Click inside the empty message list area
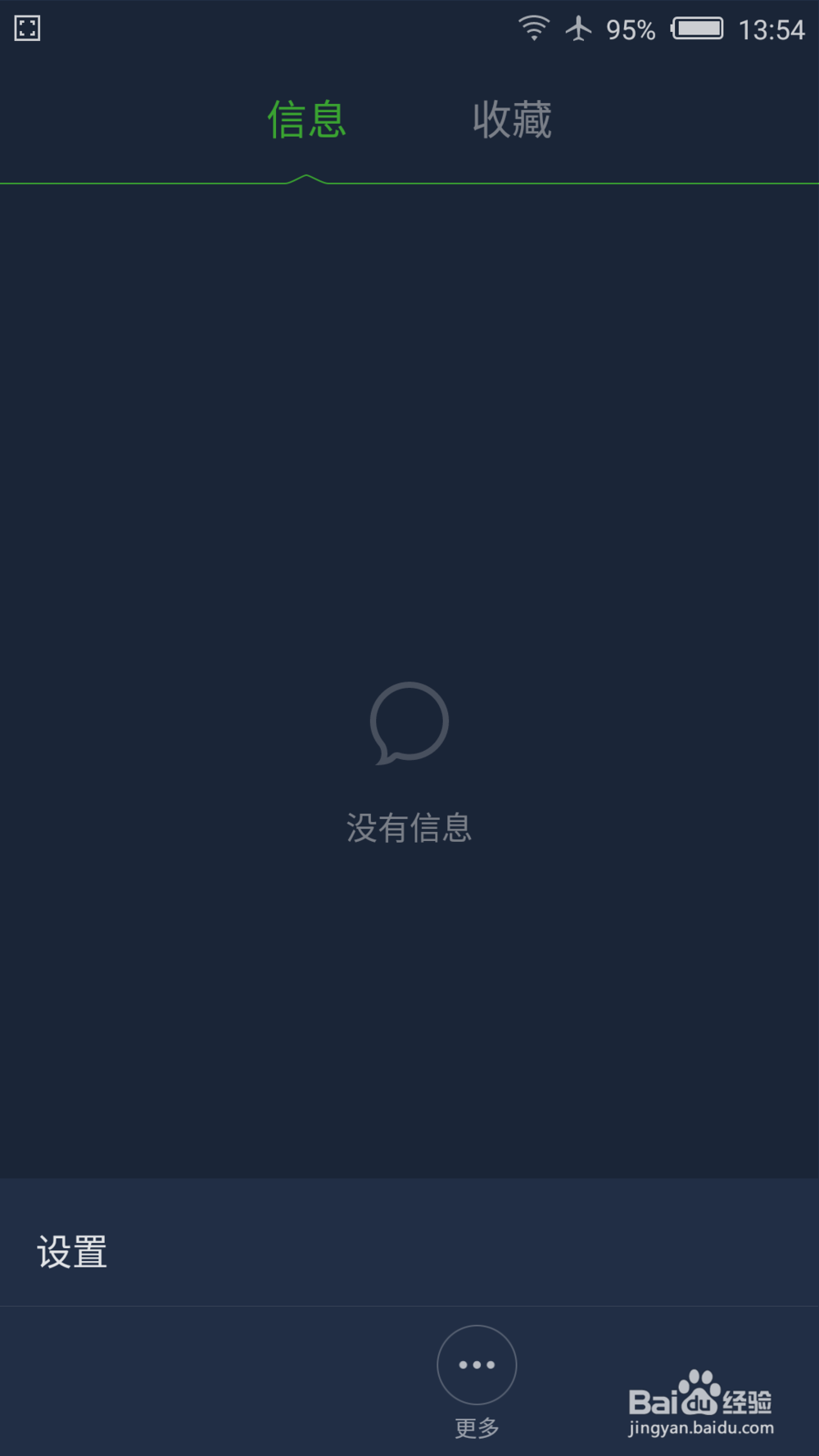819x1456 pixels. tap(409, 450)
